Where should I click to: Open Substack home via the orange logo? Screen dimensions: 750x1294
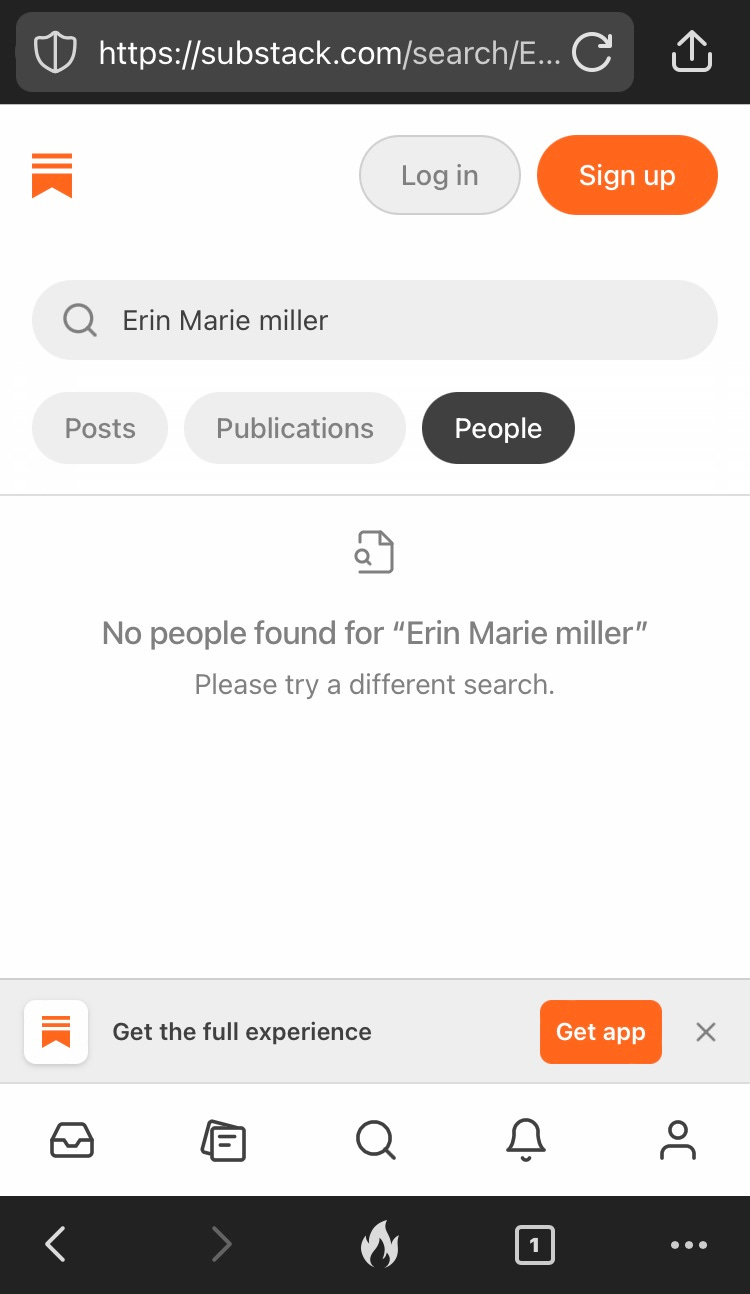(x=52, y=175)
